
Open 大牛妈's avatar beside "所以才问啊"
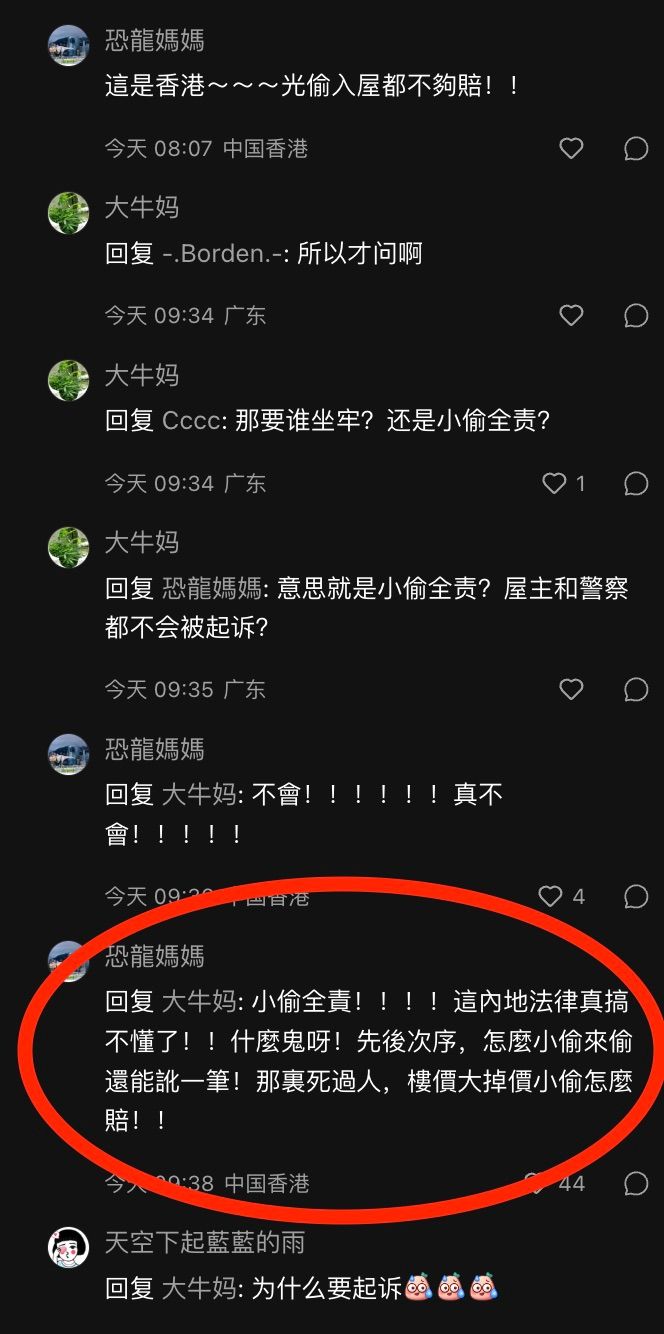[69, 212]
